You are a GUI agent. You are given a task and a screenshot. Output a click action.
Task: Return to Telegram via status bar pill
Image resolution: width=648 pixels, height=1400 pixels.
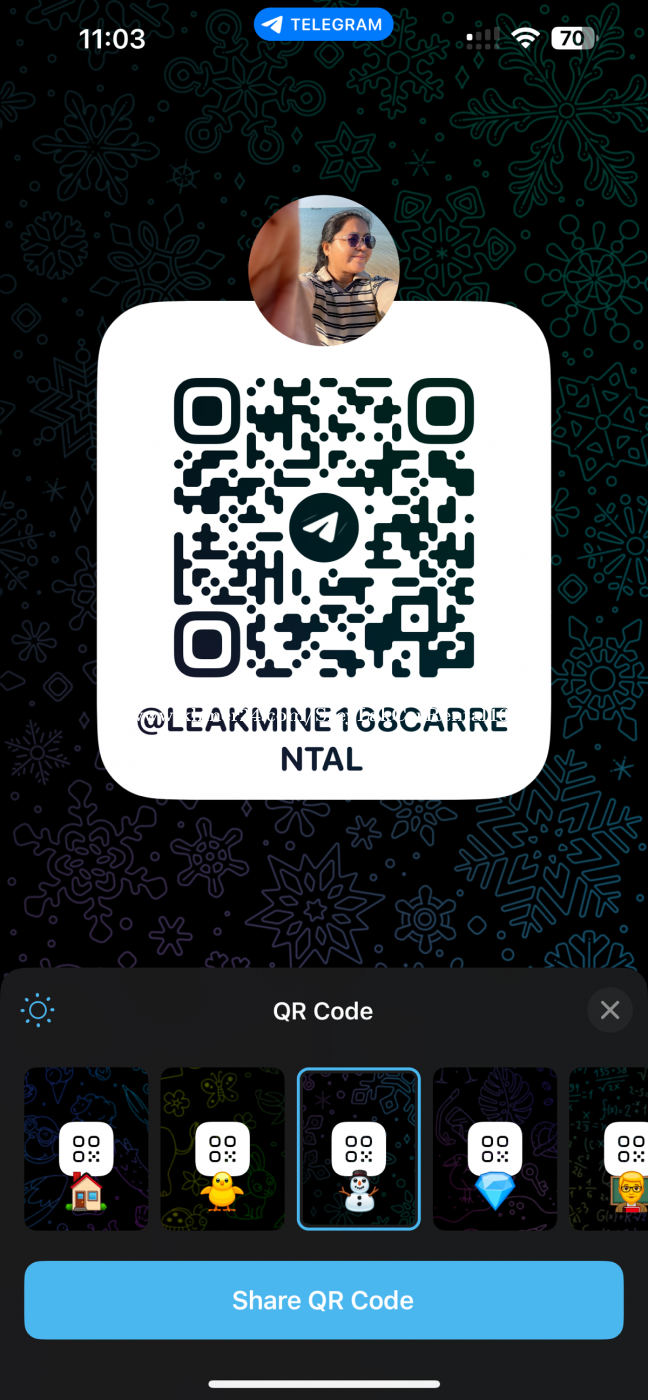323,24
